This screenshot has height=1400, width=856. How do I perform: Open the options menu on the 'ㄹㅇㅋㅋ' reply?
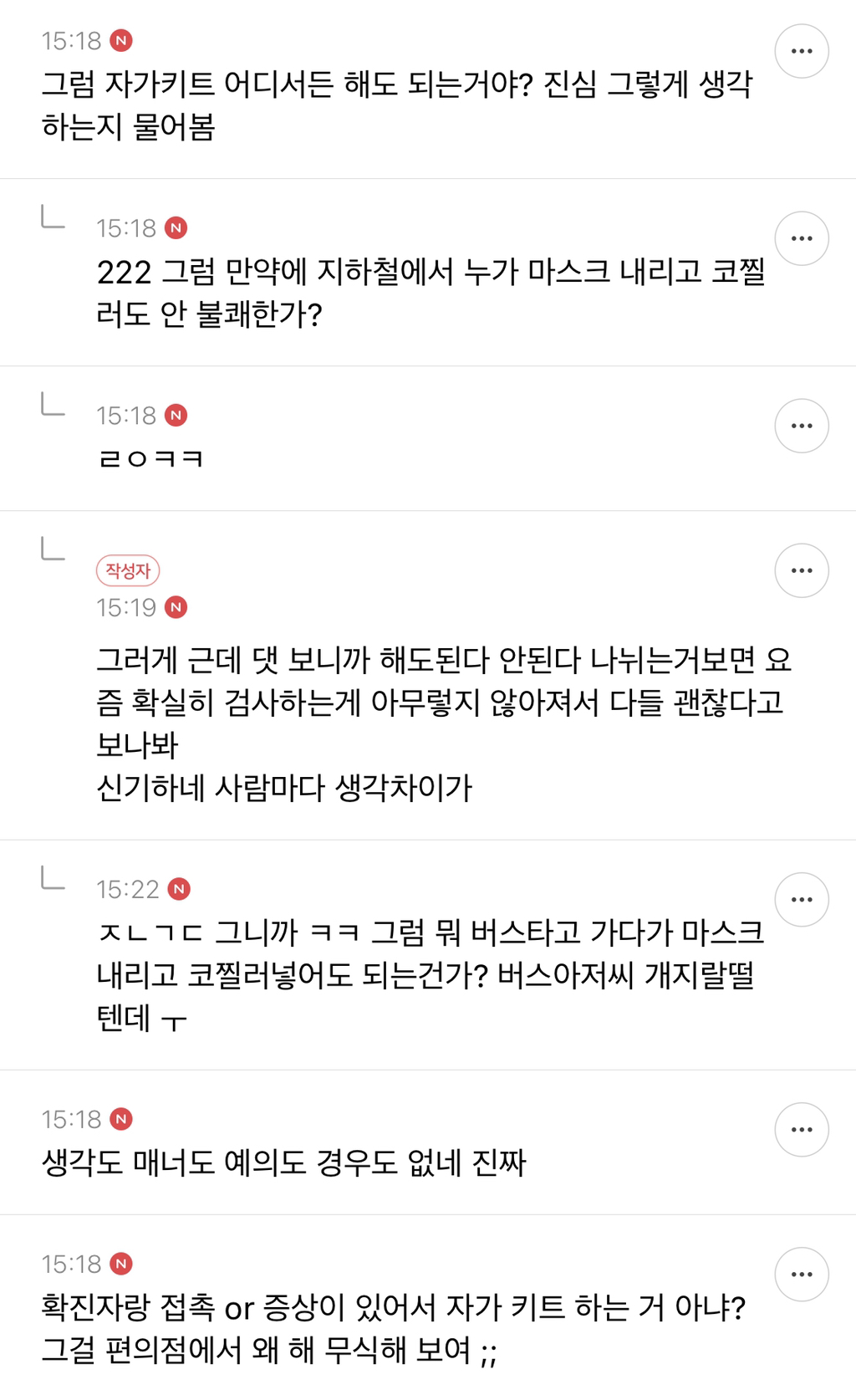pos(803,427)
